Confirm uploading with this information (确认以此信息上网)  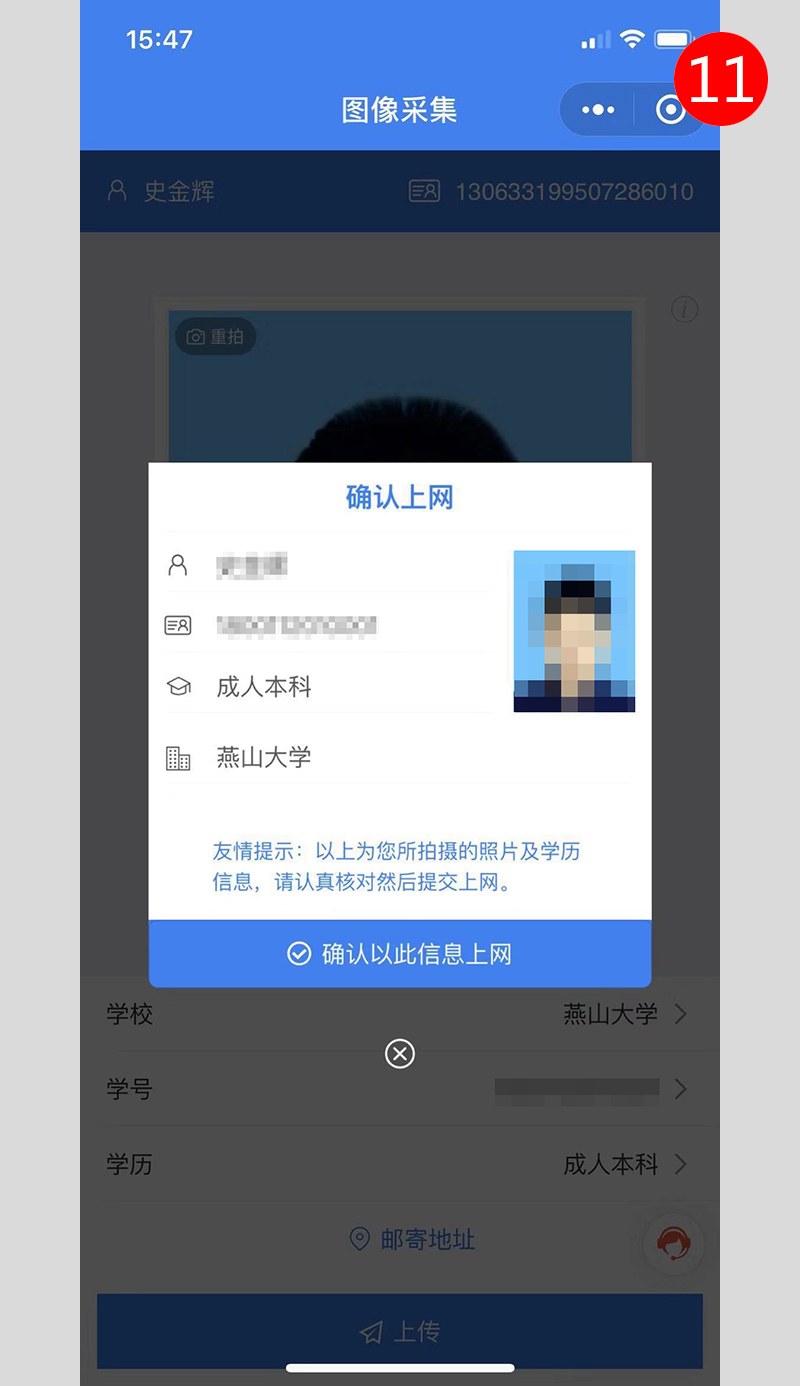click(400, 954)
